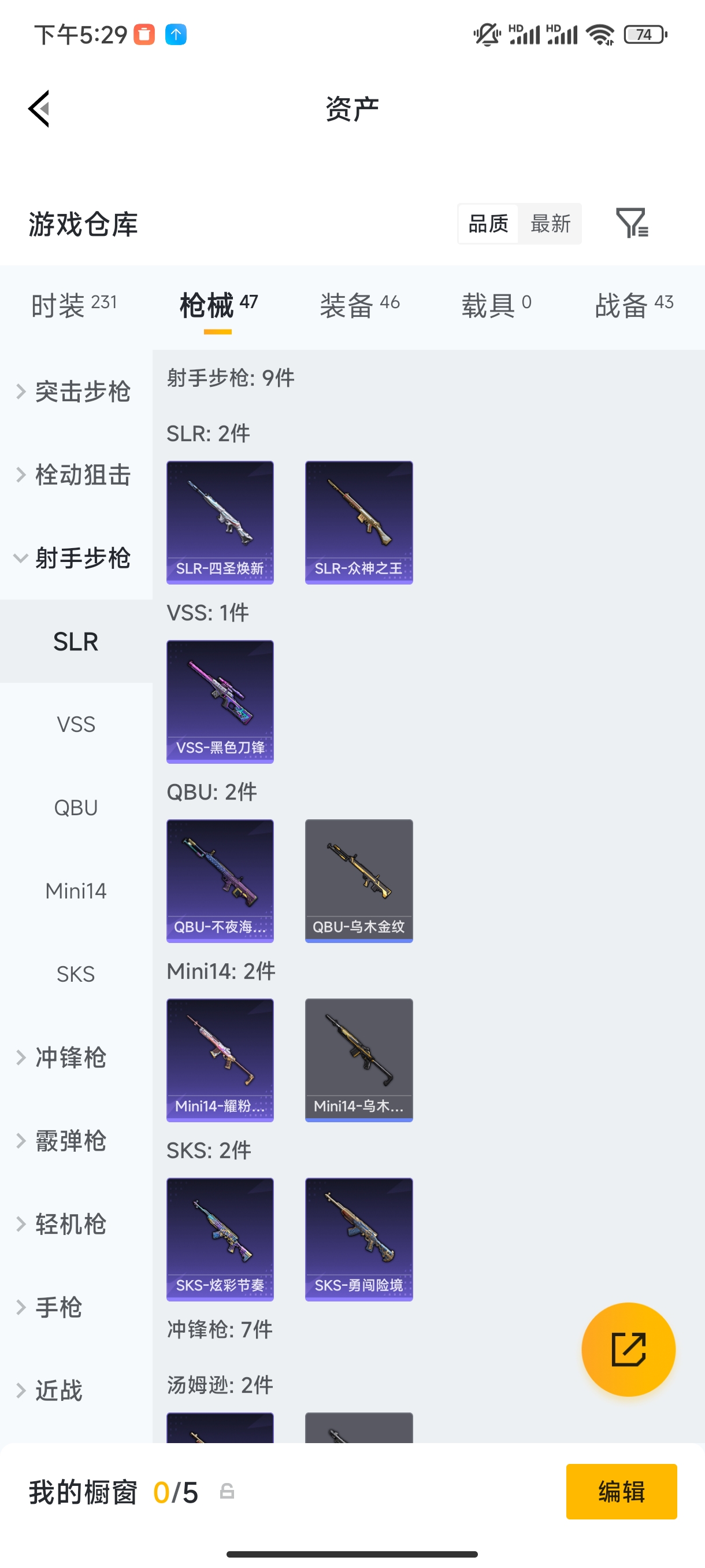
Task: Tap the back arrow to exit 资产 page
Action: [38, 108]
